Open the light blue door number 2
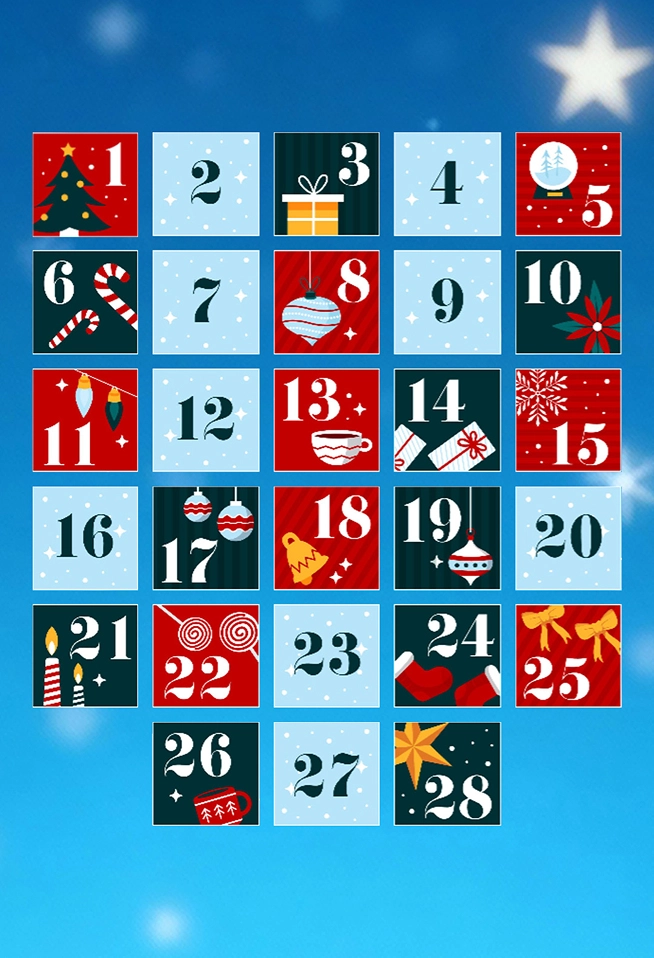The height and width of the screenshot is (958, 654). pyautogui.click(x=206, y=184)
